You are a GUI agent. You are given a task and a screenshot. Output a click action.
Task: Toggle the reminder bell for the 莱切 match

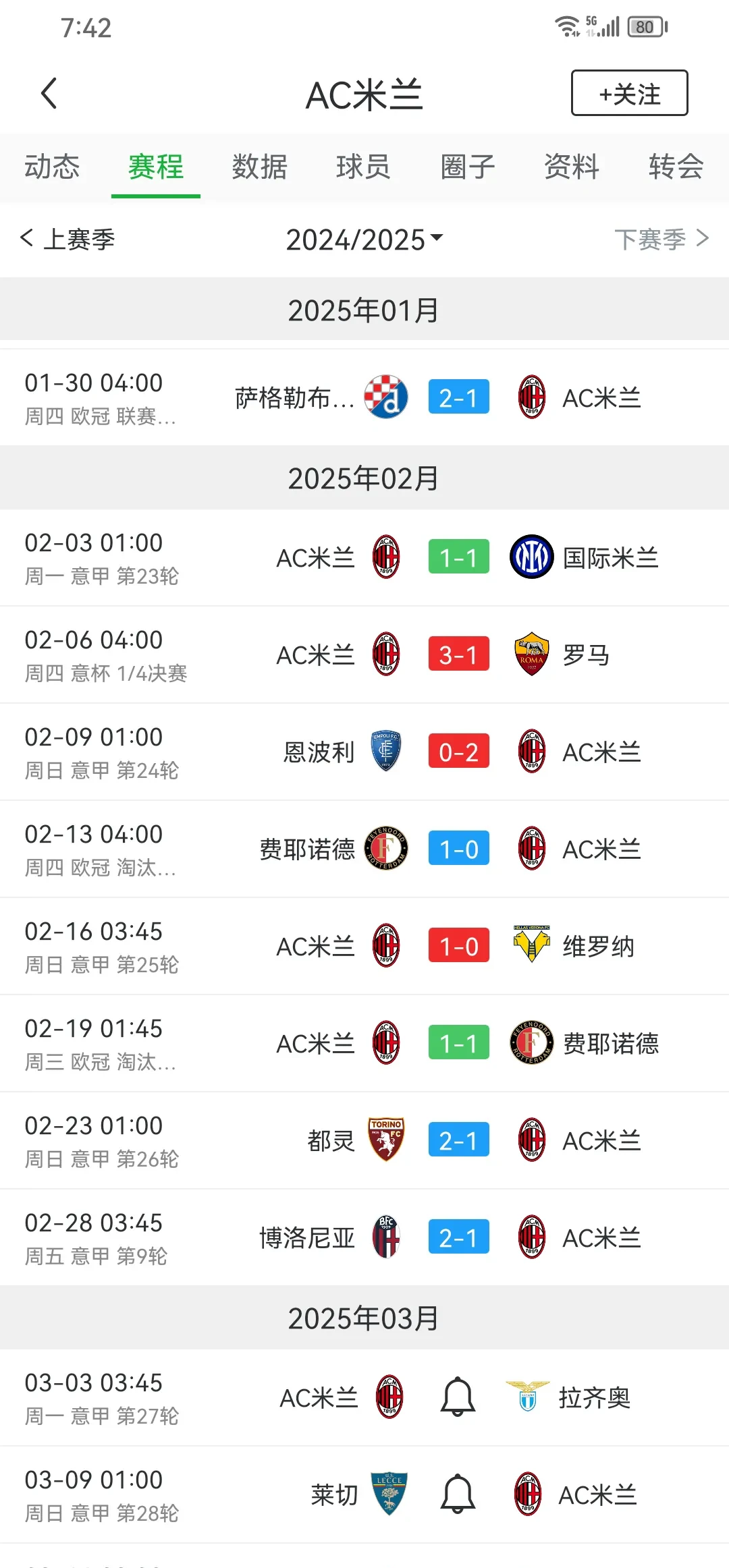tap(458, 1493)
